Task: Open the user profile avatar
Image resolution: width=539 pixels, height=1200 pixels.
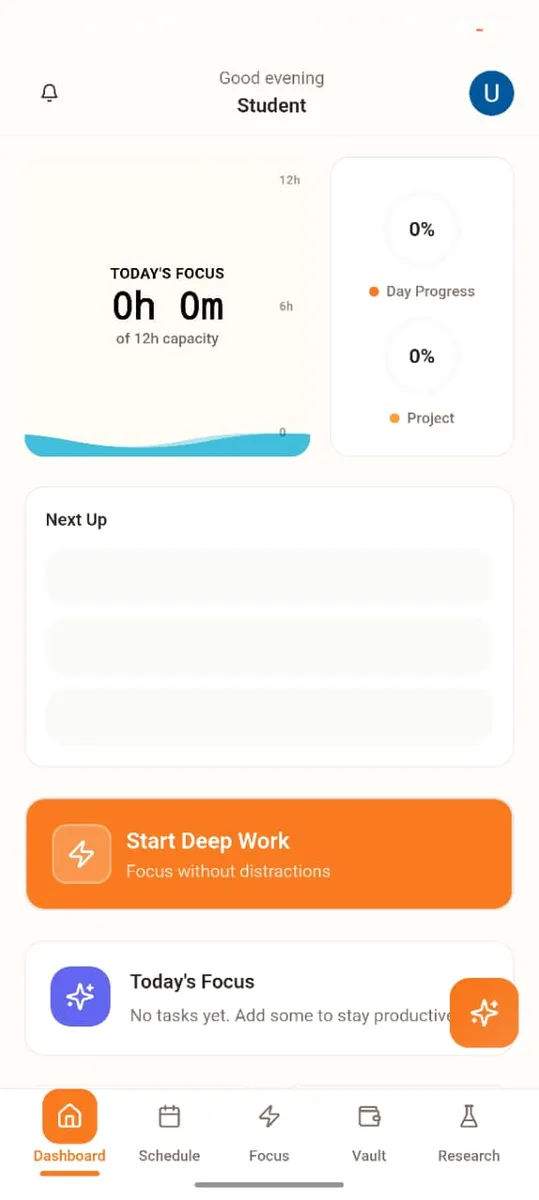Action: pyautogui.click(x=491, y=94)
